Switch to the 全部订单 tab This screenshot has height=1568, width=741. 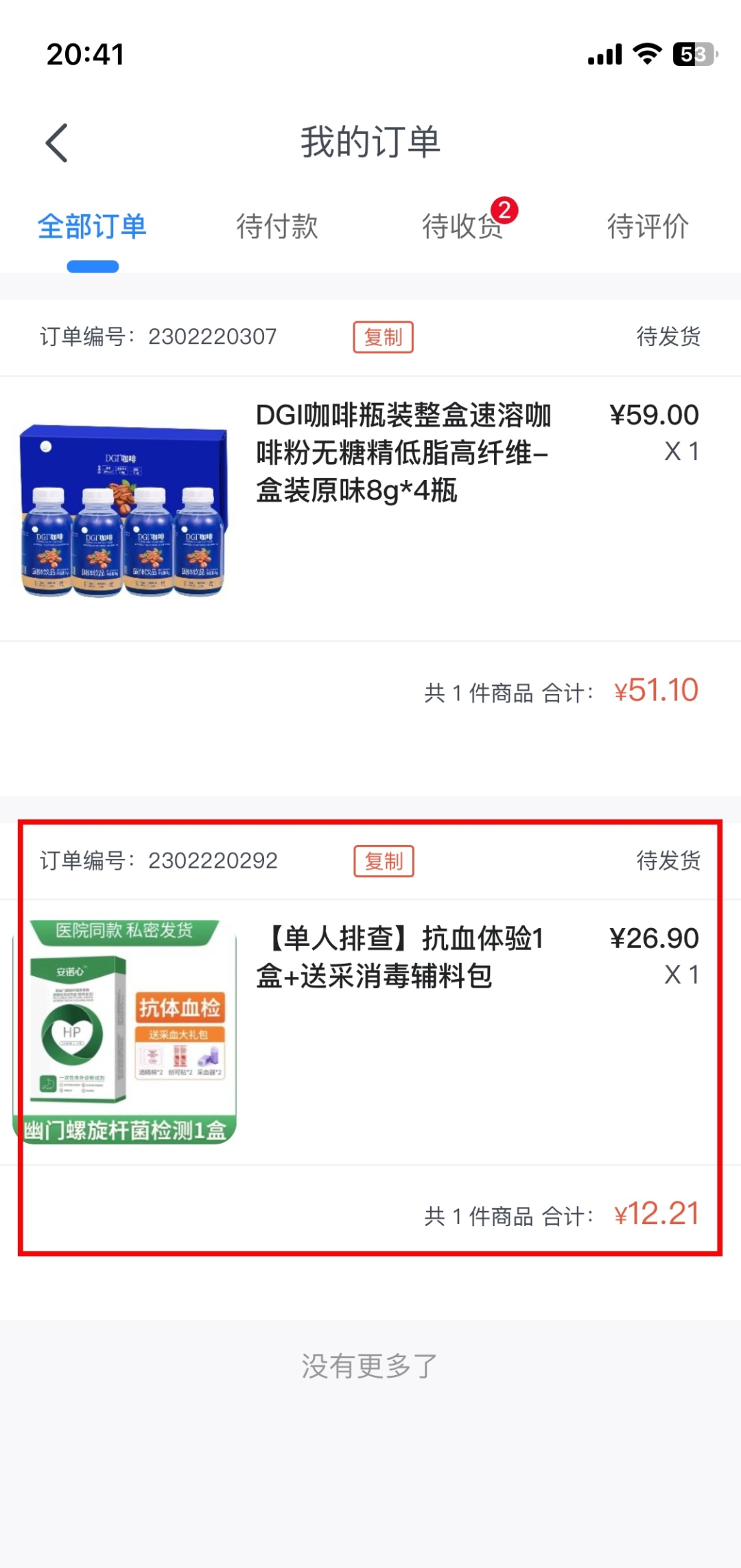92,227
